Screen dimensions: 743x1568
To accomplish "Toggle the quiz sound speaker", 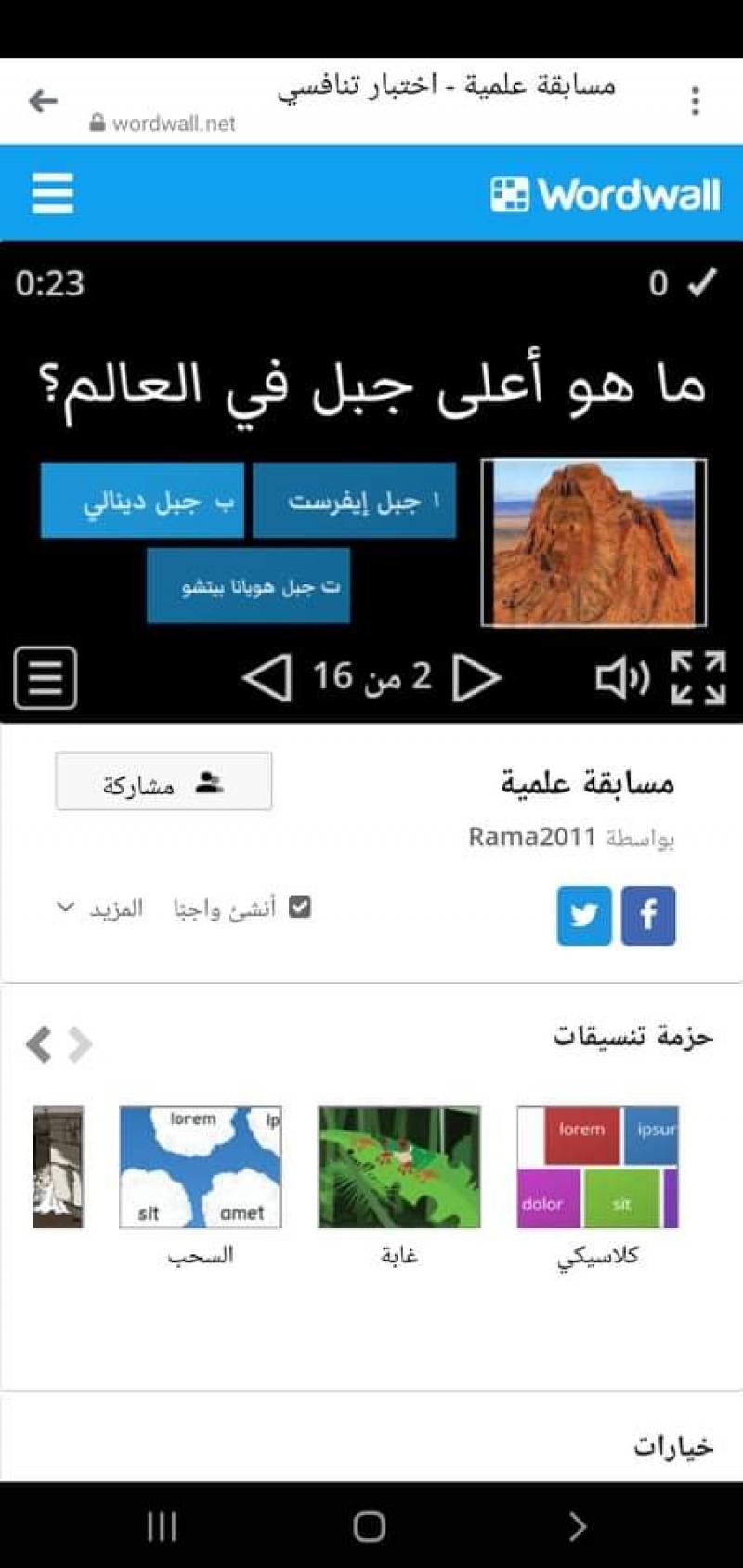I will point(620,678).
